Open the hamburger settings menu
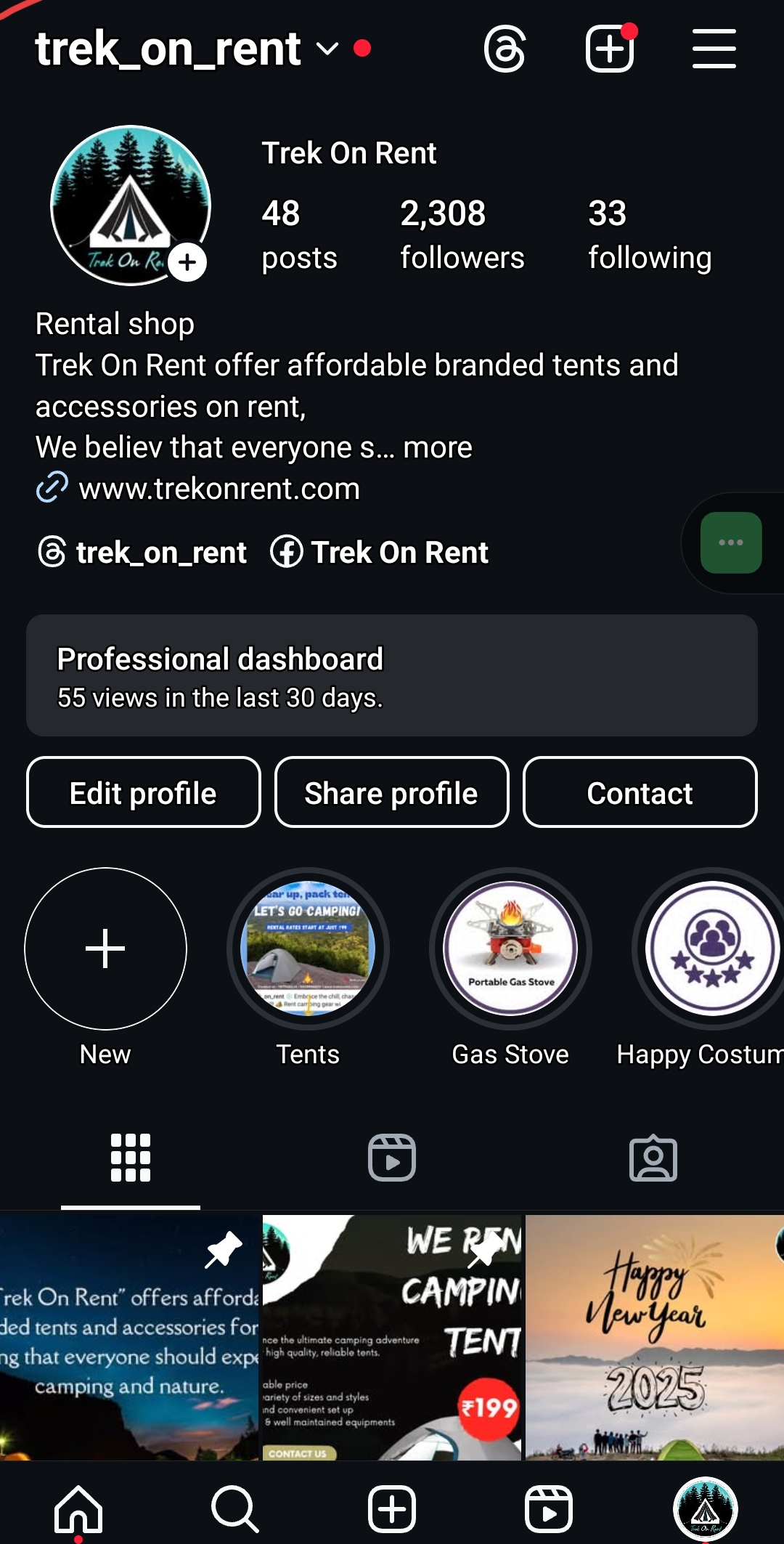The width and height of the screenshot is (784, 1544). pos(714,49)
